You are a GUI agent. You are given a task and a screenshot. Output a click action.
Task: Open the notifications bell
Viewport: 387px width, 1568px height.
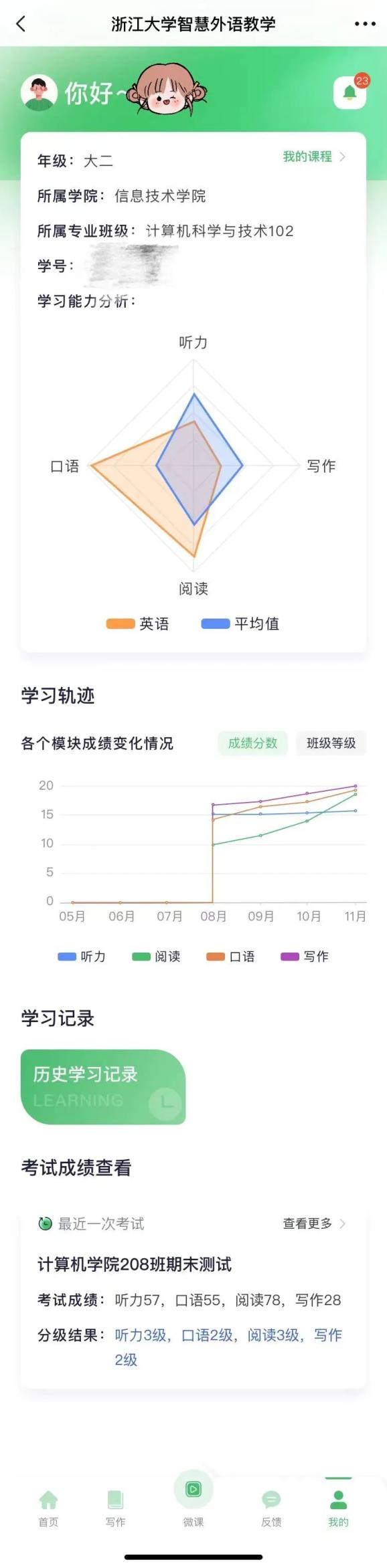pos(350,92)
